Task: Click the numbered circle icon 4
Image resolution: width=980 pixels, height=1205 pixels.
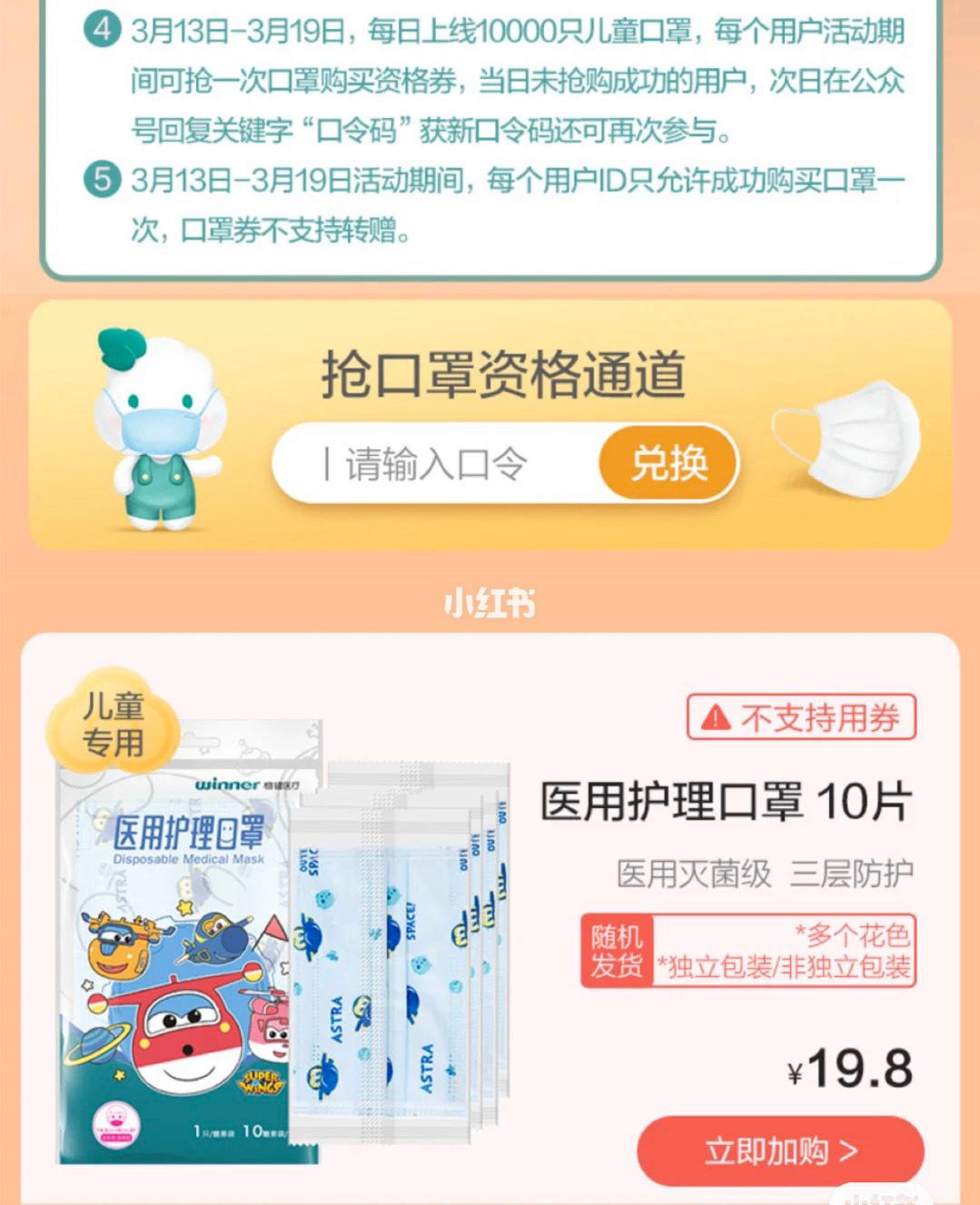Action: tap(103, 25)
